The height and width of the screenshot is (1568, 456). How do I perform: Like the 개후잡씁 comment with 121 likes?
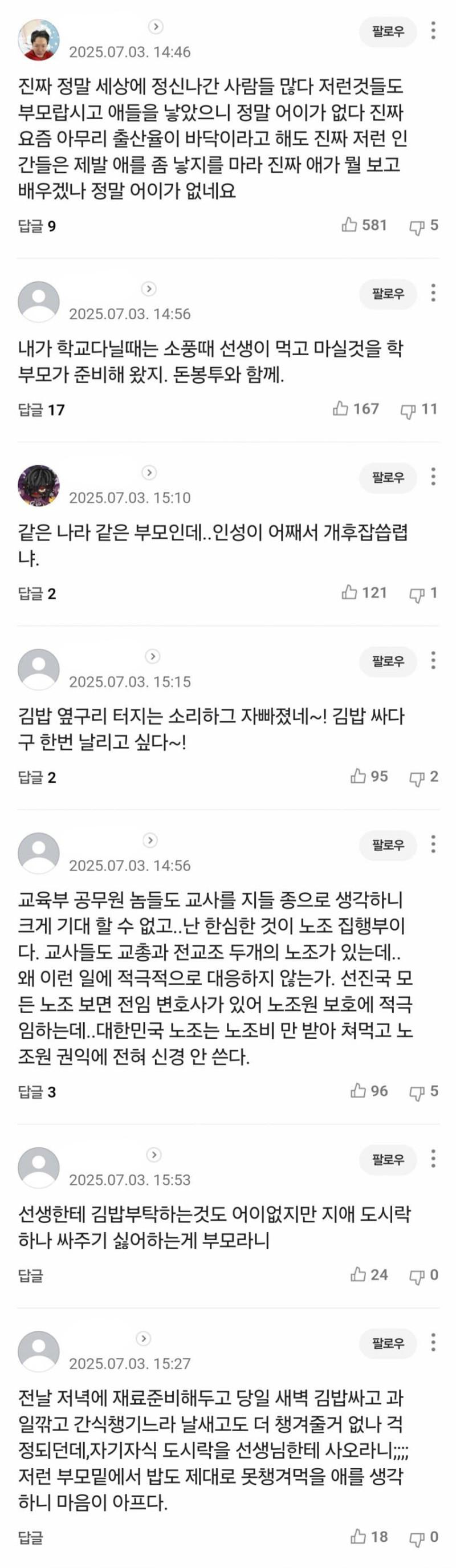(349, 592)
